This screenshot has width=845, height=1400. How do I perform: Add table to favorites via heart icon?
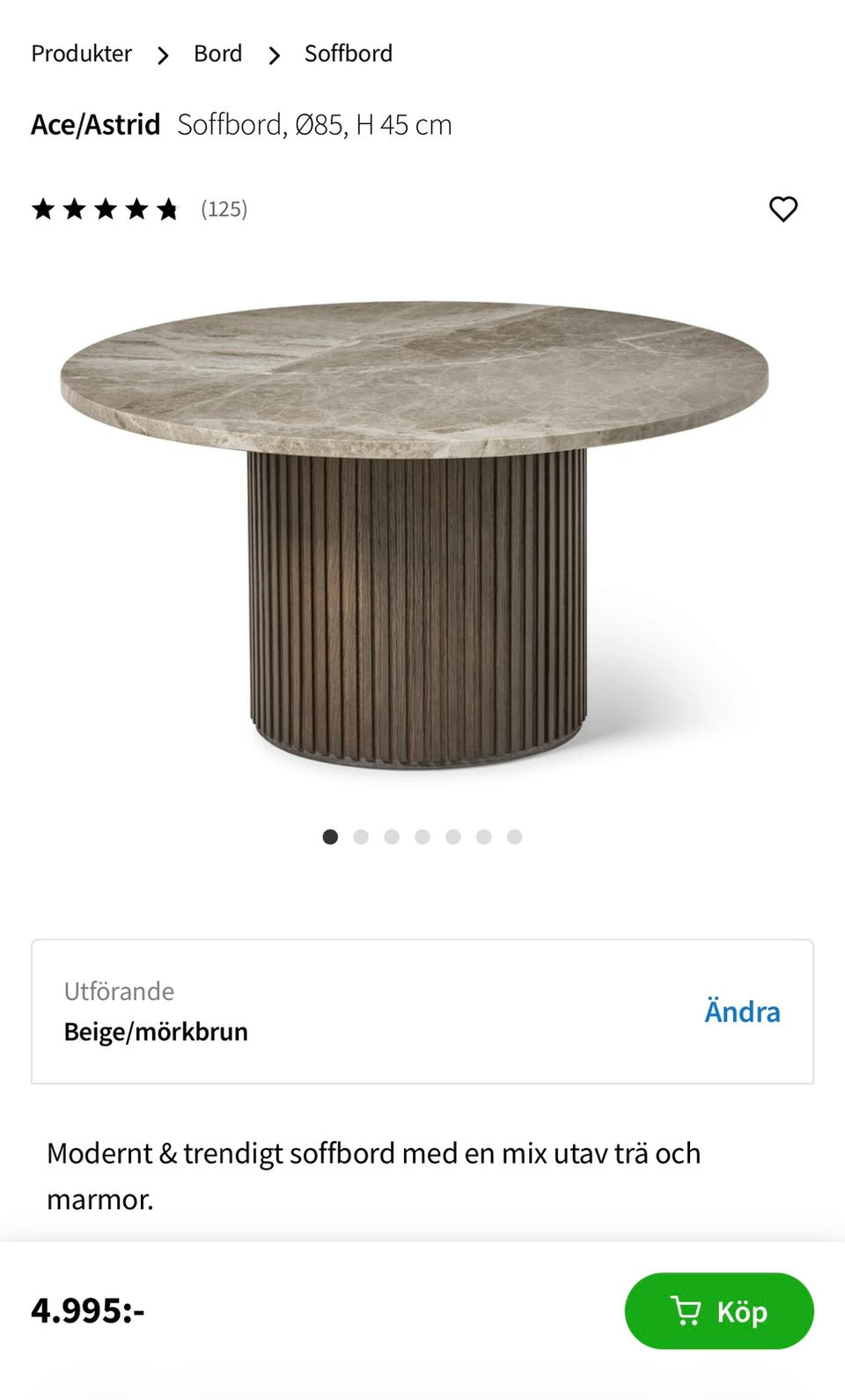click(783, 209)
